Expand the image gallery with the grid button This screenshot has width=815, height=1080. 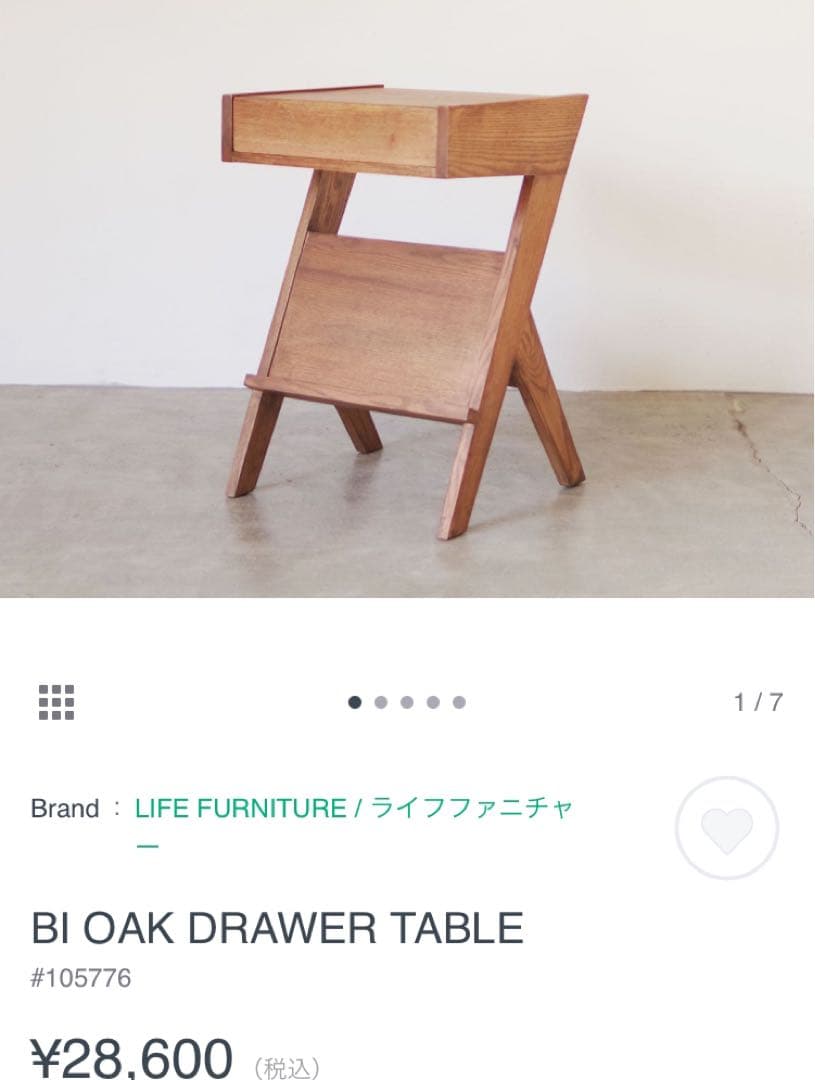click(x=57, y=700)
